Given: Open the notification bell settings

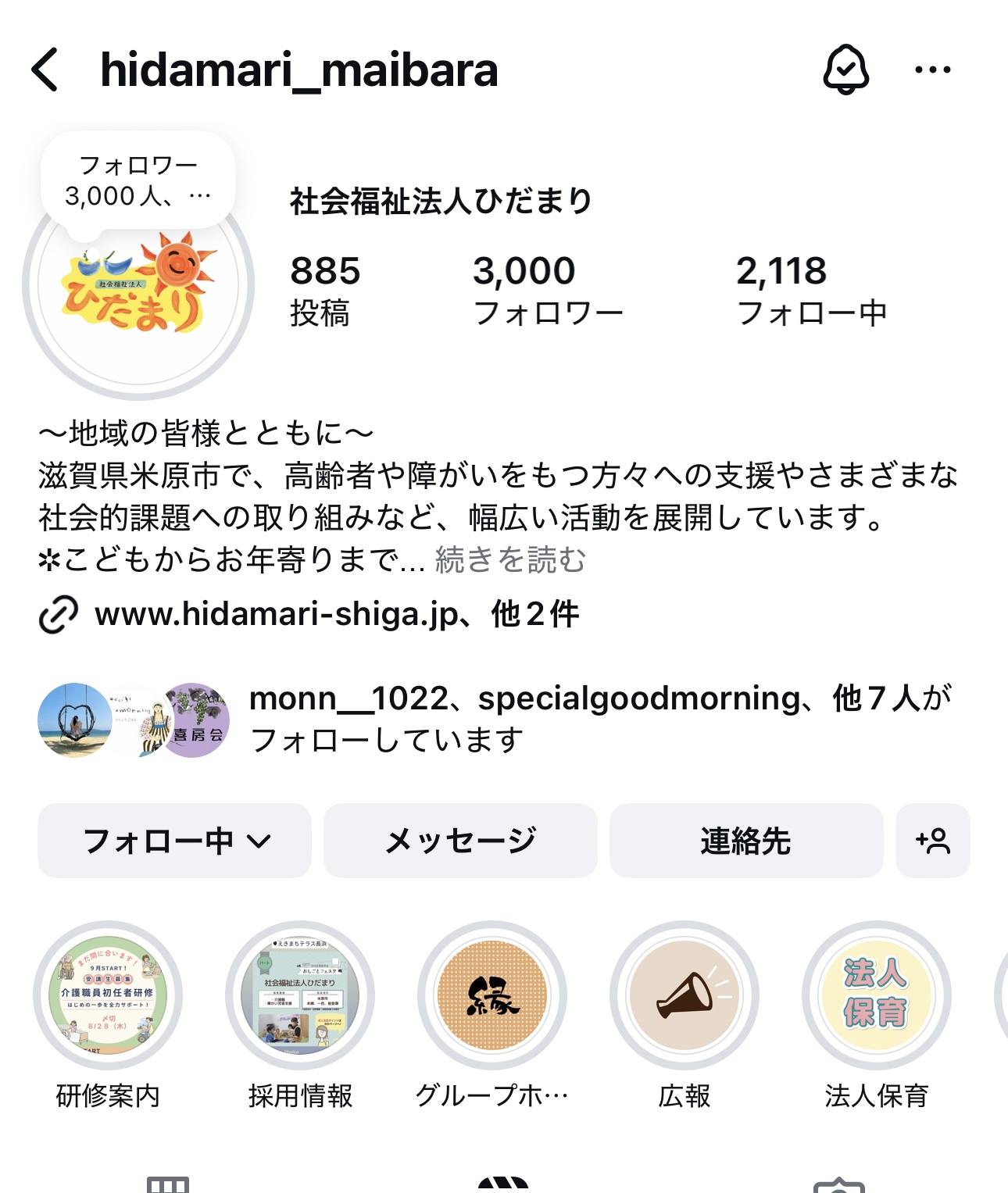Looking at the screenshot, I should click(x=845, y=70).
